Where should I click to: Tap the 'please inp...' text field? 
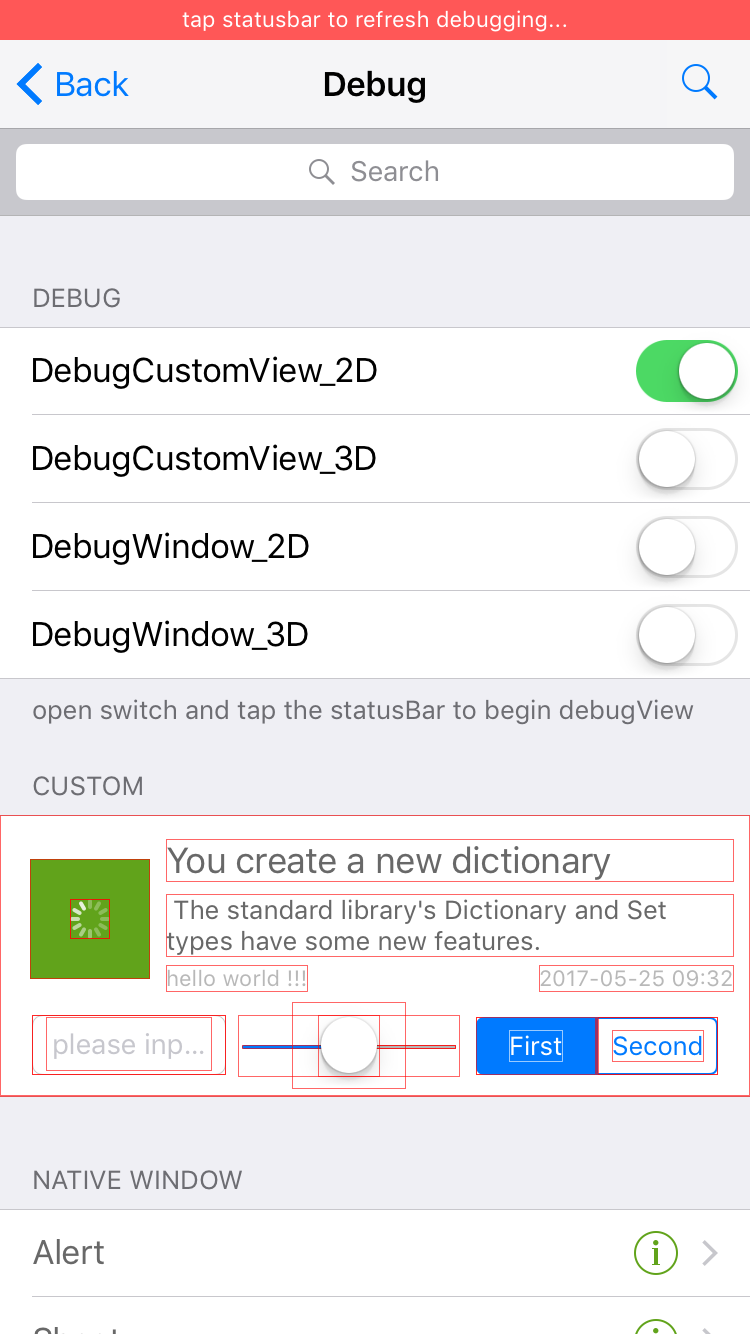pyautogui.click(x=129, y=1045)
